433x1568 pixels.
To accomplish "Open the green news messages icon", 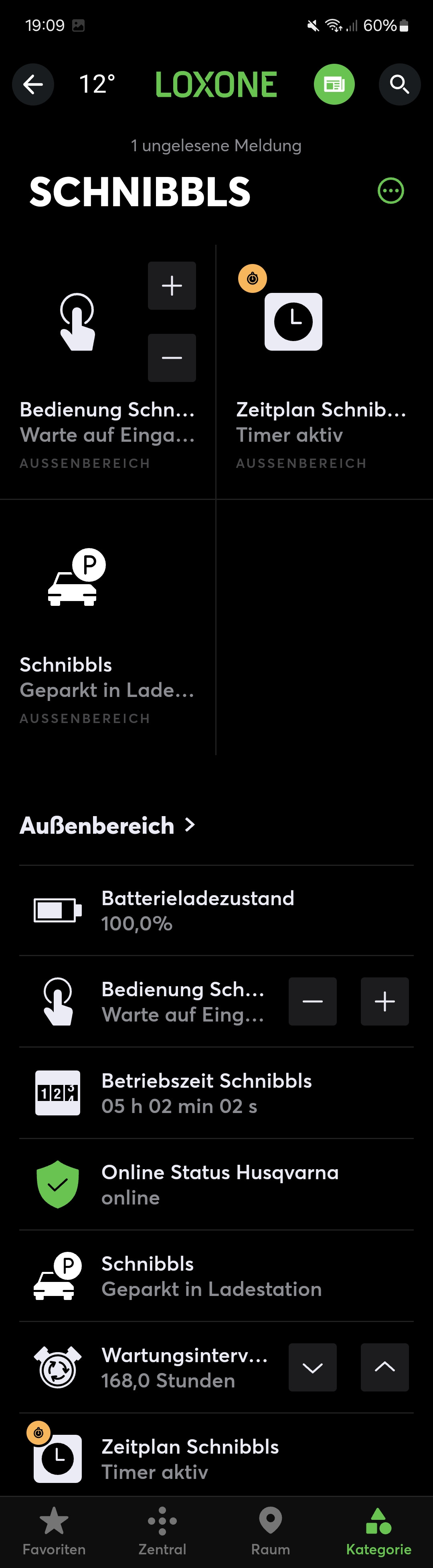I will click(x=334, y=85).
